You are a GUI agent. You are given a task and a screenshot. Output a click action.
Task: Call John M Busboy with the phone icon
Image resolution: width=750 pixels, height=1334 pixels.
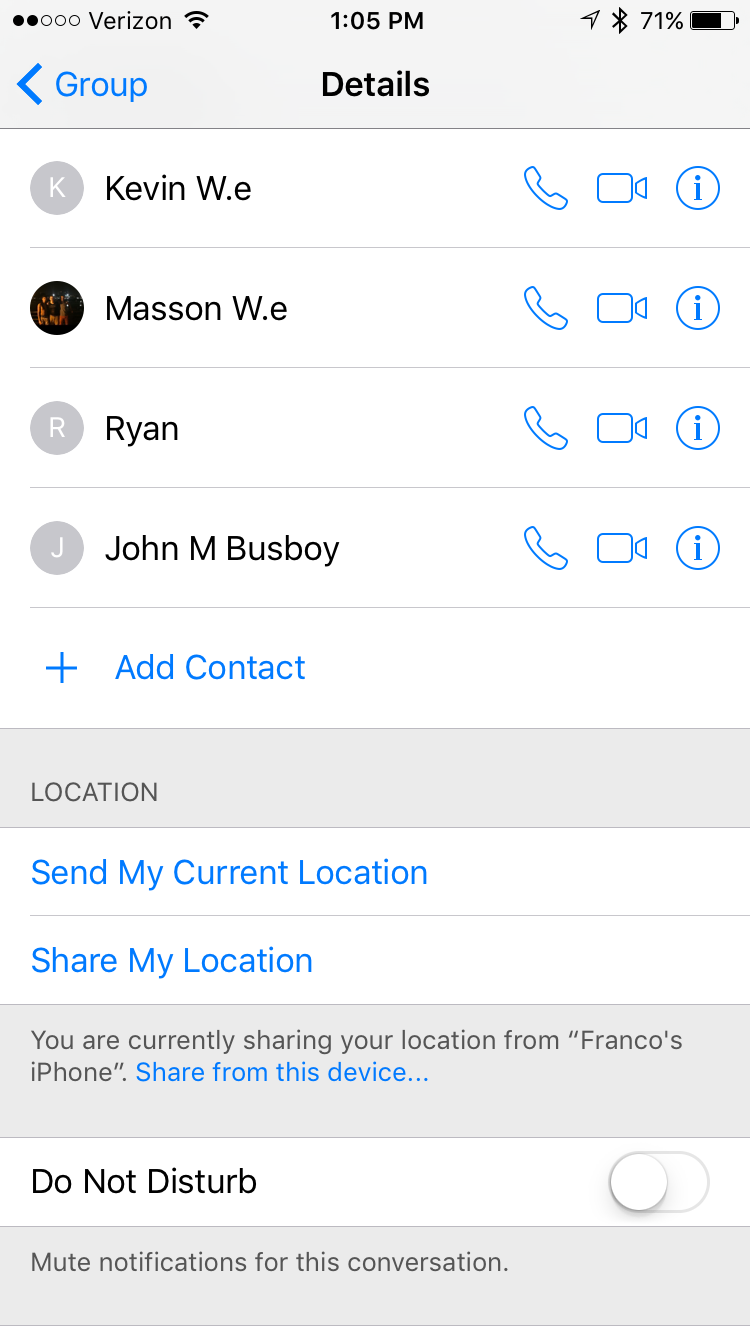[x=546, y=548]
